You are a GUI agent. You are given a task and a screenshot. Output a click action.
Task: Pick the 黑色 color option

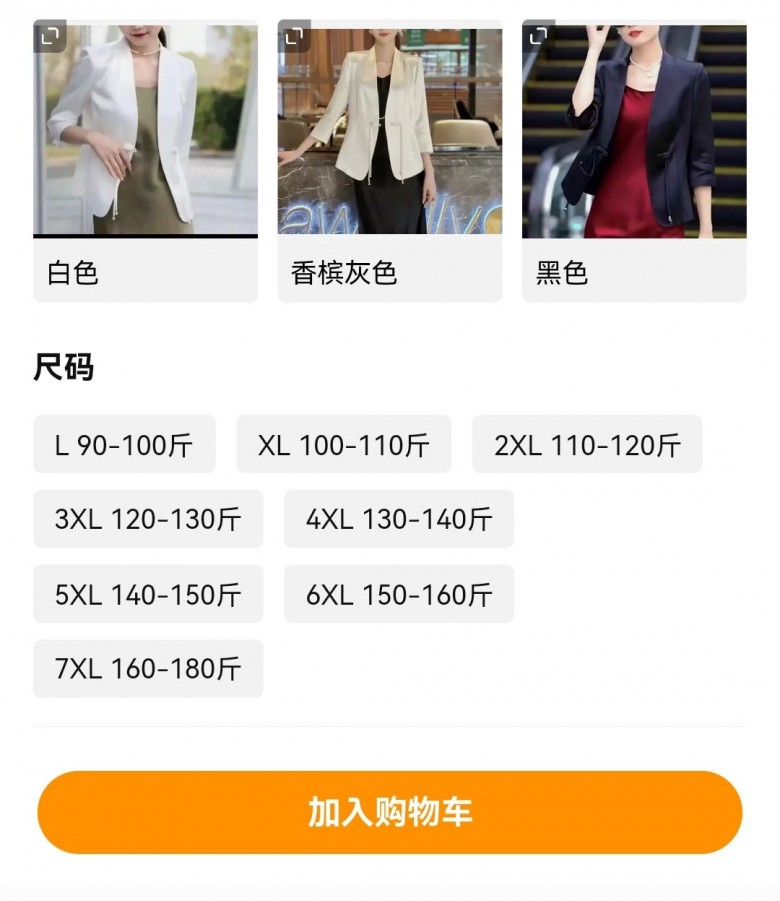(x=633, y=160)
